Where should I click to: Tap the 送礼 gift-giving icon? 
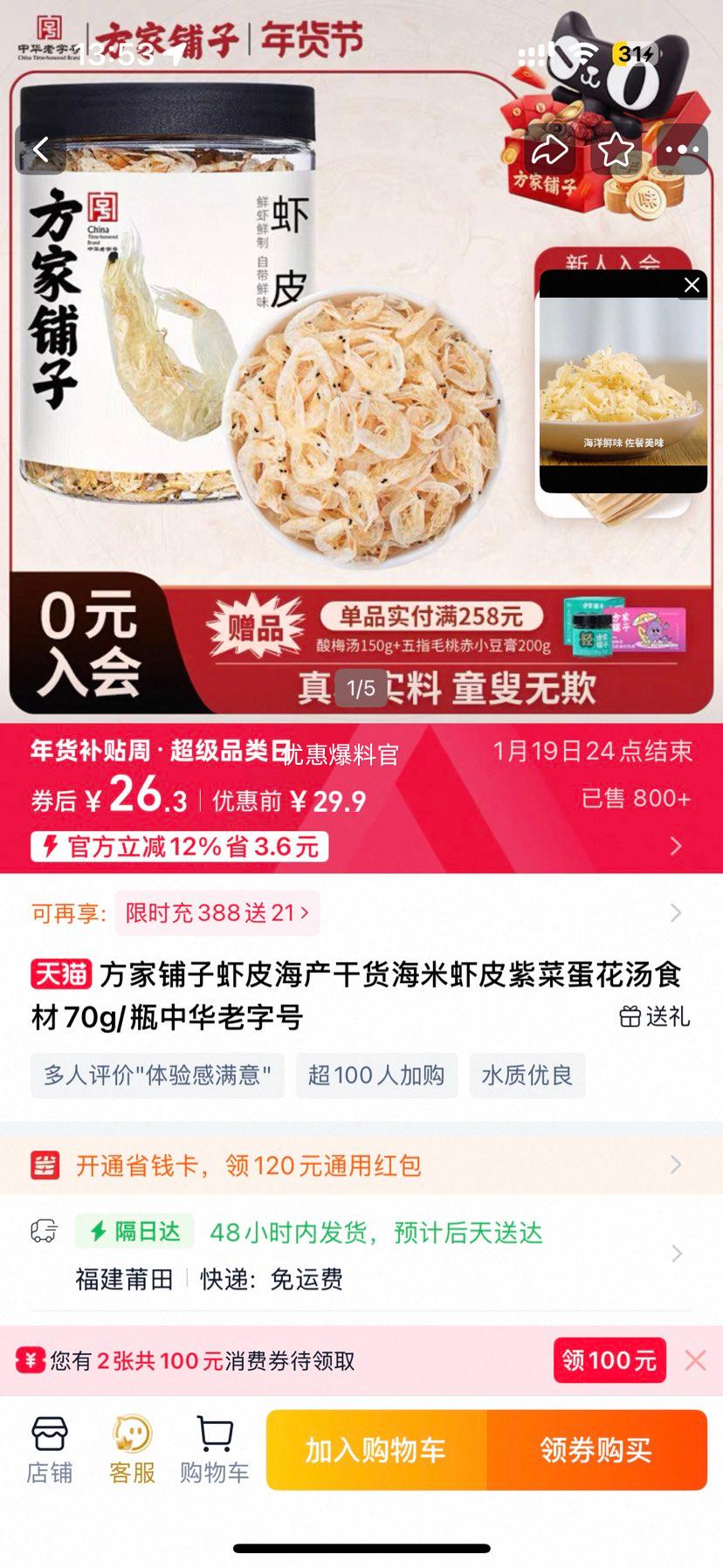tap(661, 1015)
